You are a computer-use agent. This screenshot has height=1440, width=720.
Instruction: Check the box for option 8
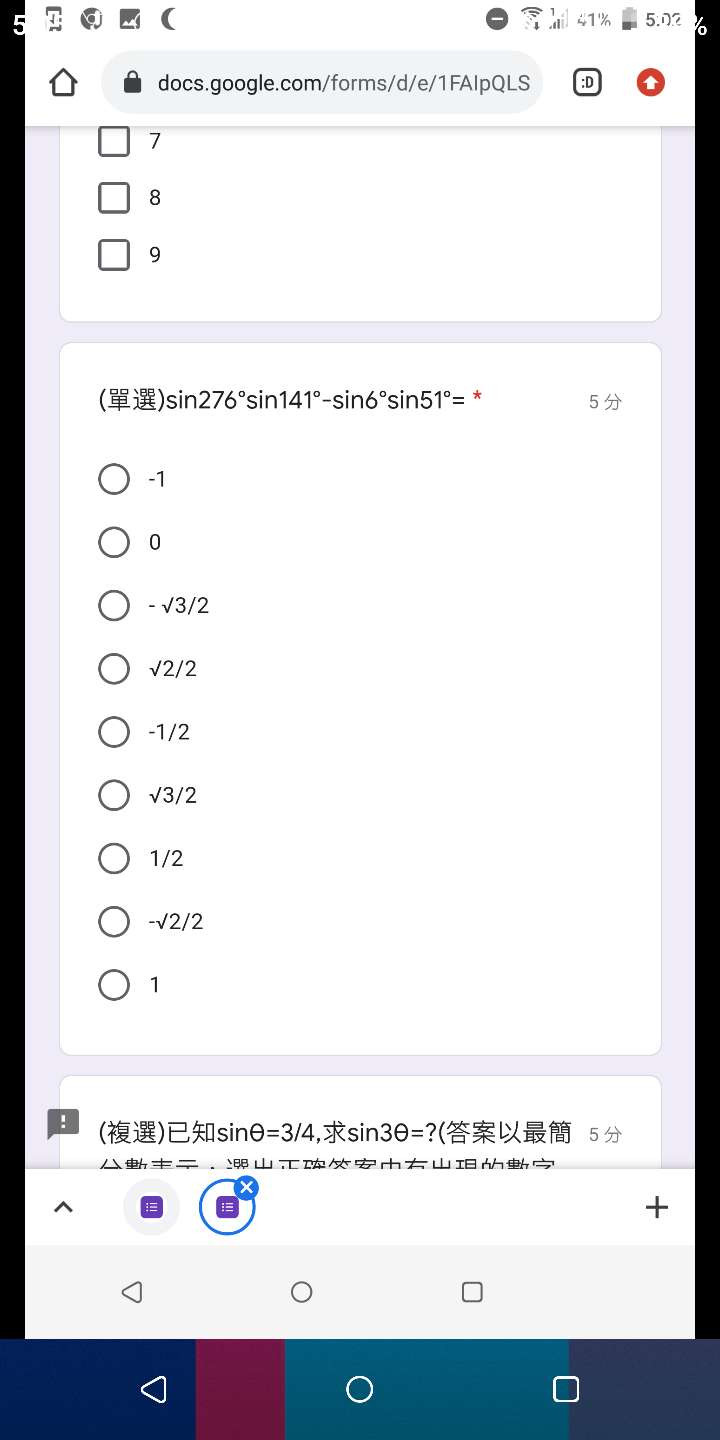pos(114,198)
